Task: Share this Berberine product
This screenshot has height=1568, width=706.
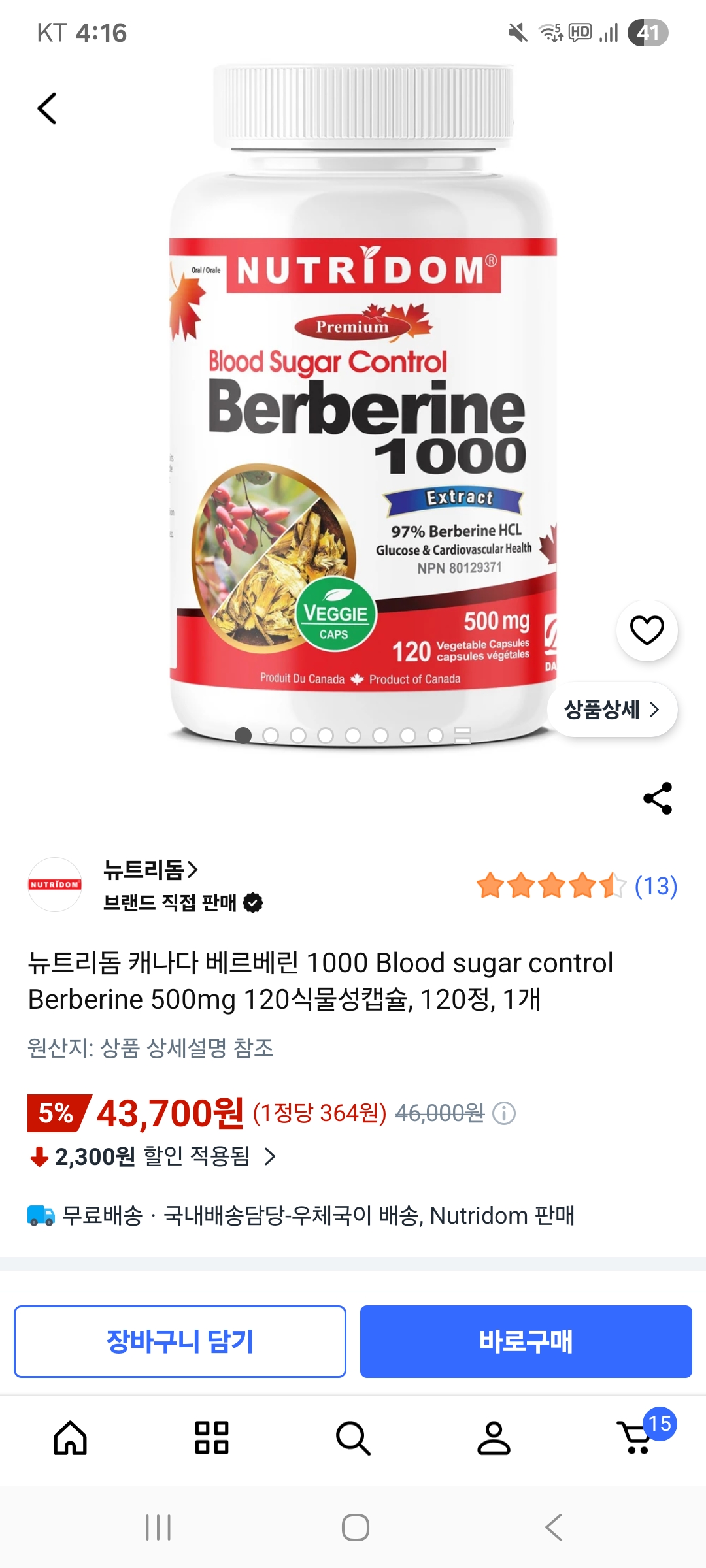Action: tap(658, 798)
